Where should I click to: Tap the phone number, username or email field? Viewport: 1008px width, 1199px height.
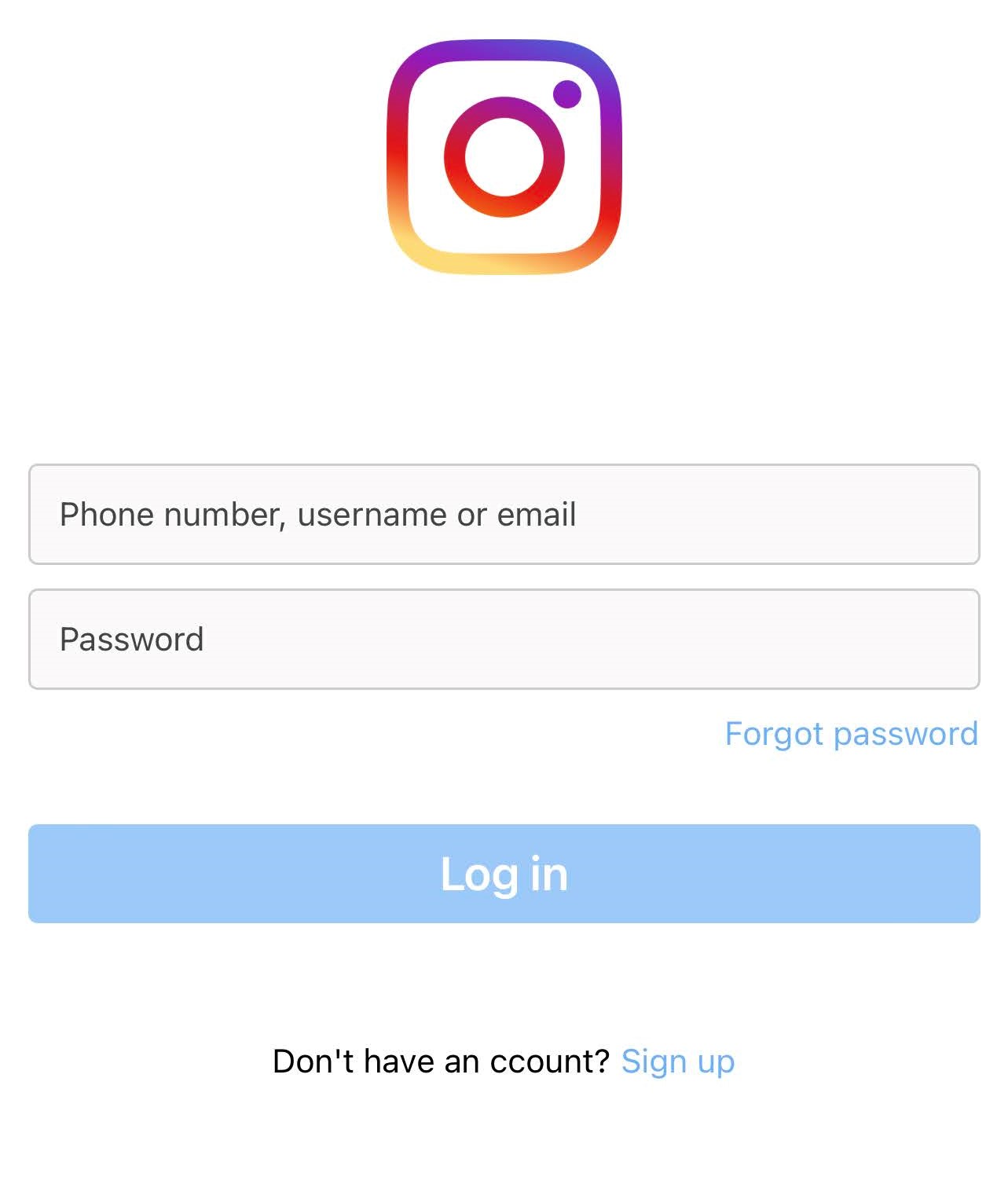504,515
